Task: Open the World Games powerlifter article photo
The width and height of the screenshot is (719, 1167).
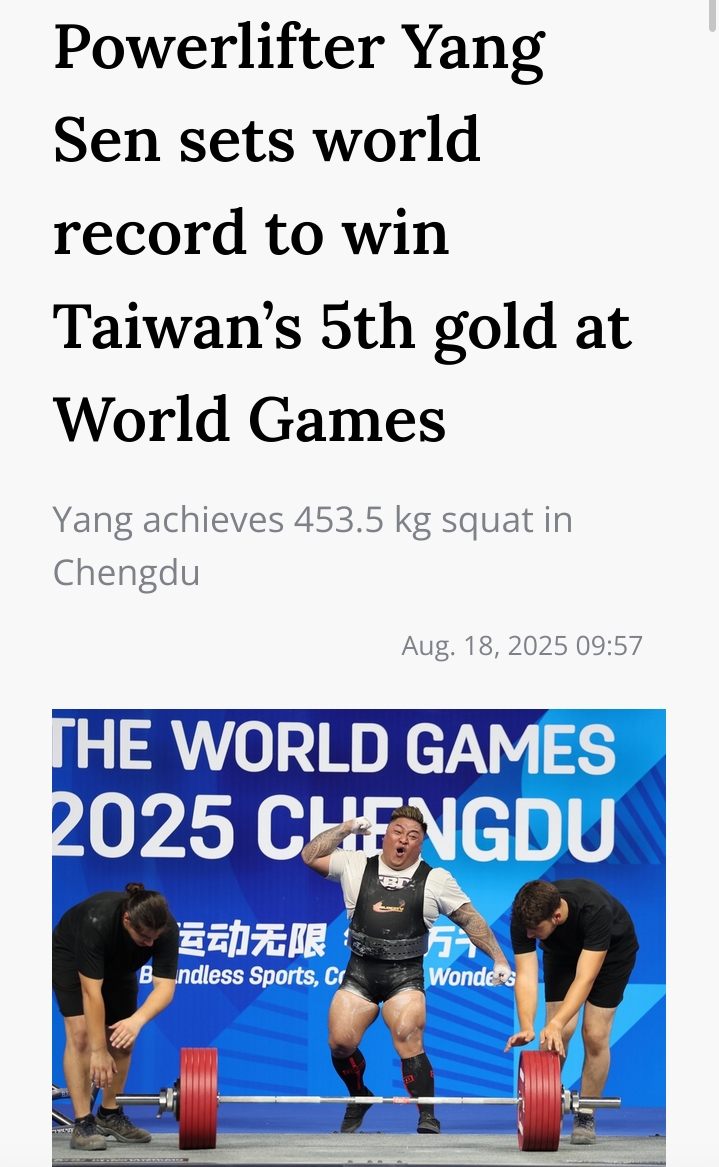Action: point(359,936)
